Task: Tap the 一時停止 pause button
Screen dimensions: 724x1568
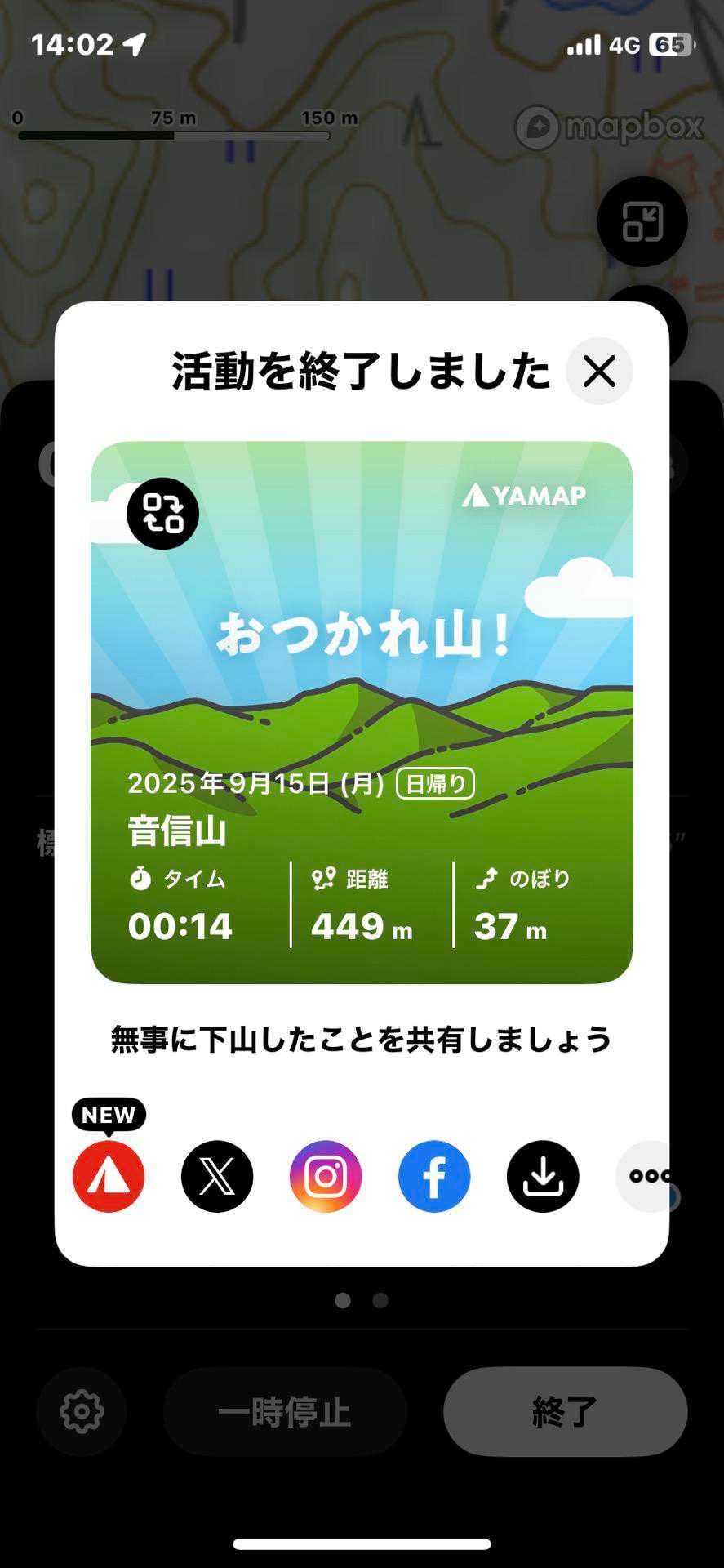Action: coord(285,1411)
